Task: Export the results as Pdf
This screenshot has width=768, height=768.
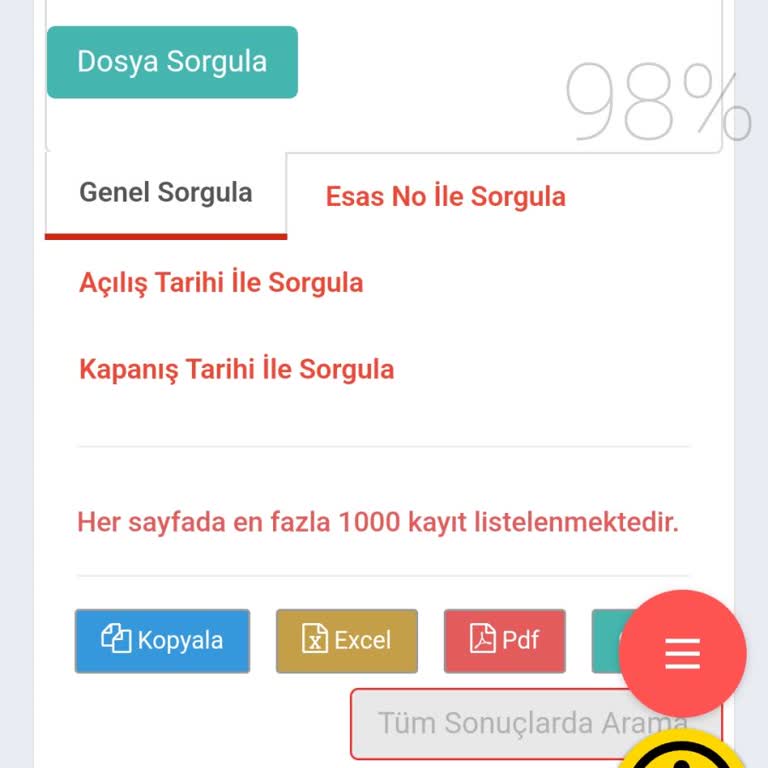Action: [x=504, y=641]
